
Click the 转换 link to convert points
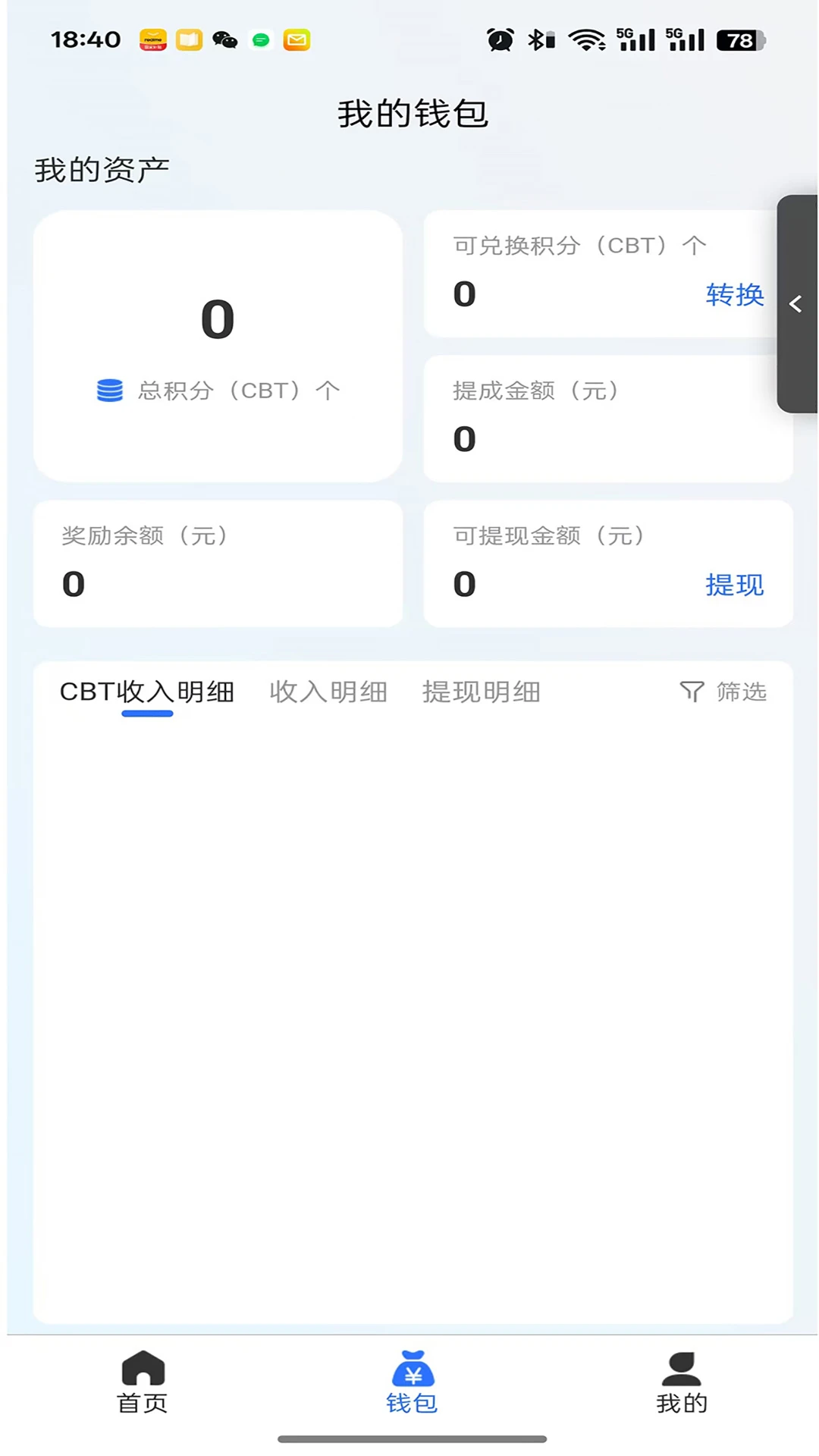click(x=734, y=295)
